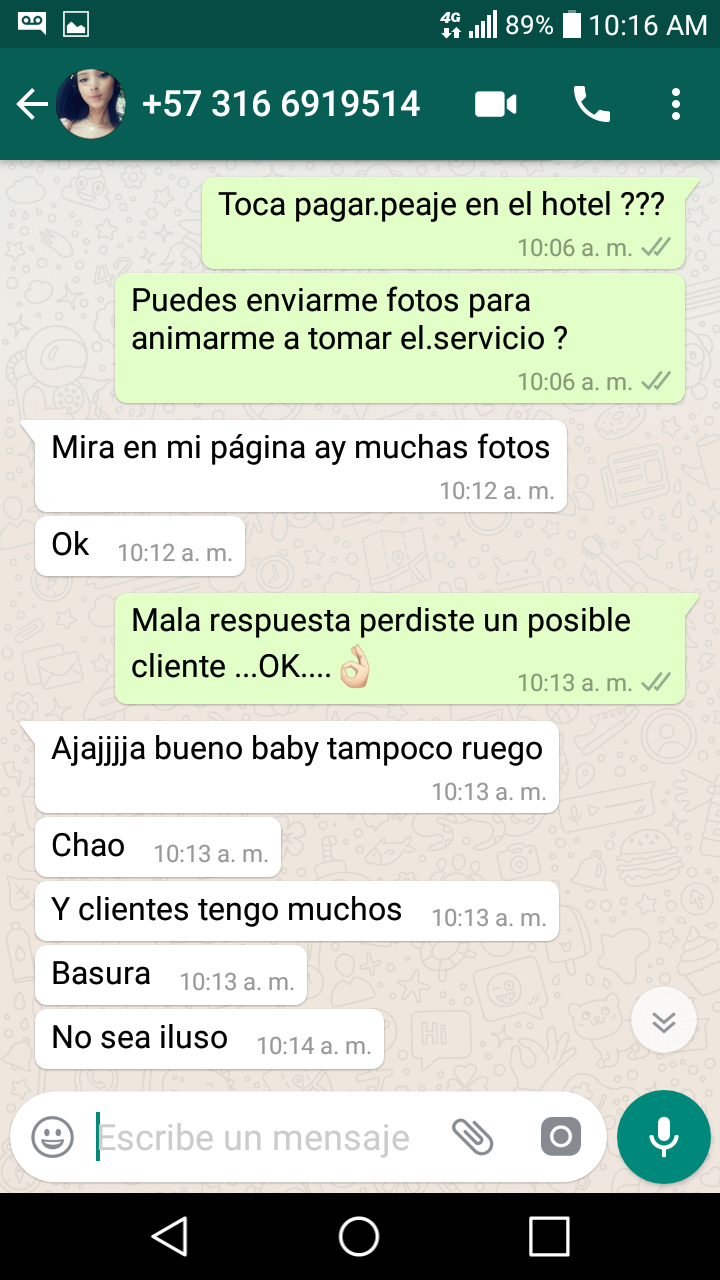This screenshot has height=1280, width=720.
Task: Tap the system home button
Action: [359, 1236]
